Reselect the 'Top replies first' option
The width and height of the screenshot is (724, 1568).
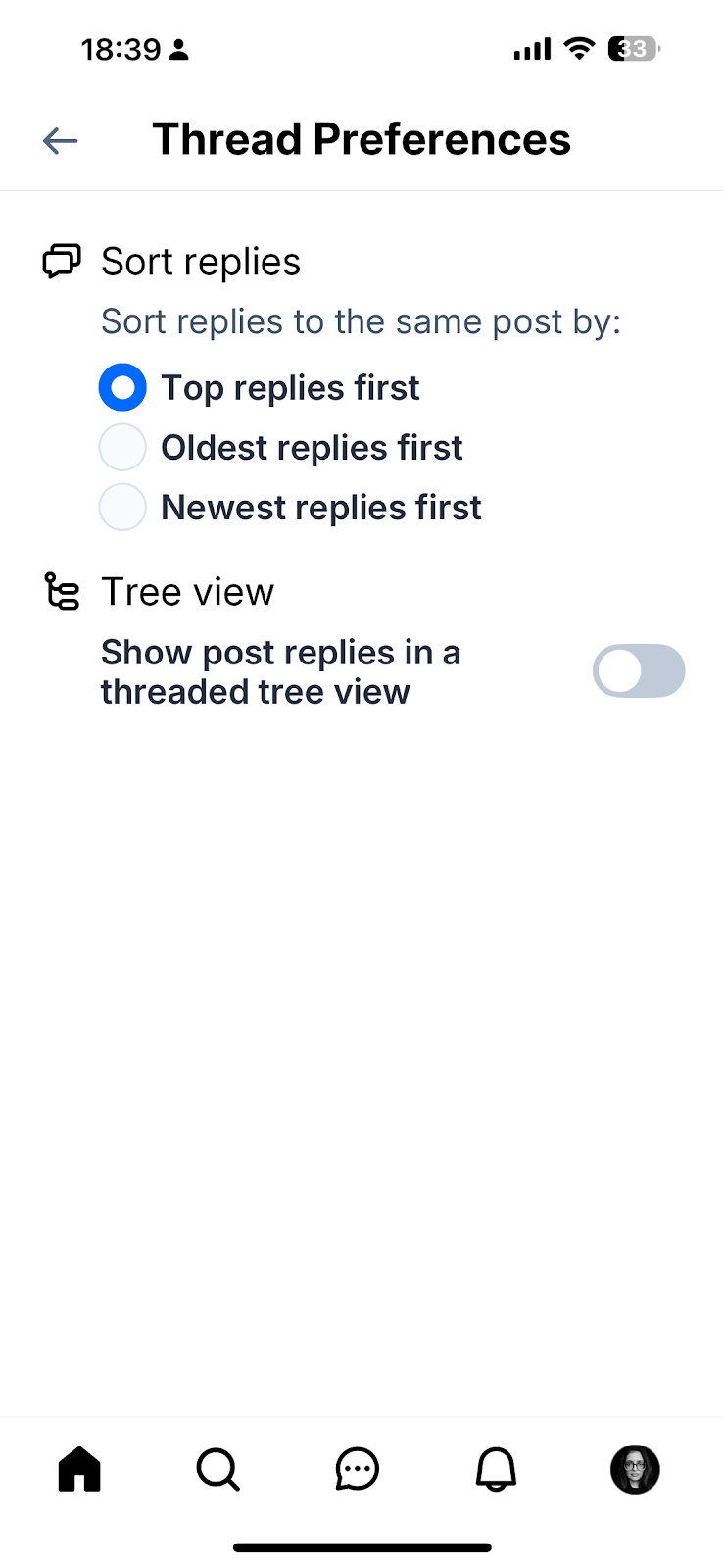[121, 387]
